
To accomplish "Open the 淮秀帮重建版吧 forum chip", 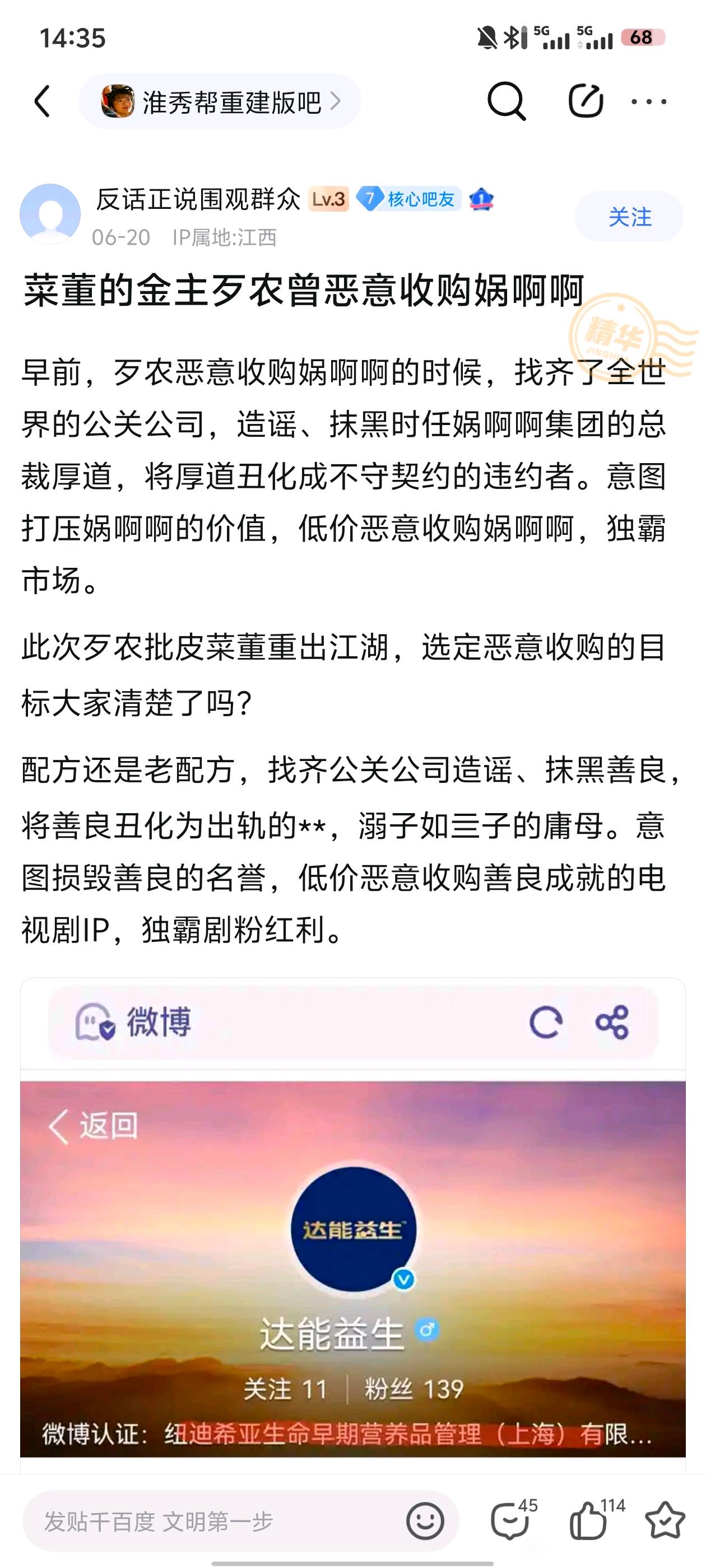I will (220, 102).
